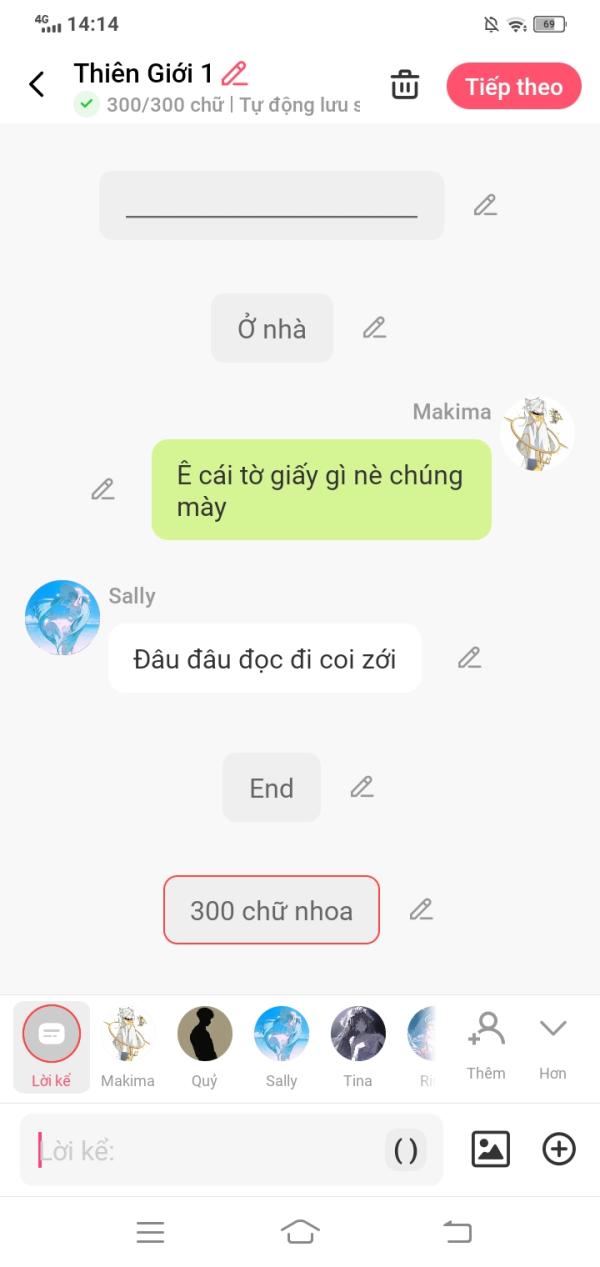Screen dimensions: 600x1267
Task: Edit the End narration block
Action: pyautogui.click(x=362, y=787)
